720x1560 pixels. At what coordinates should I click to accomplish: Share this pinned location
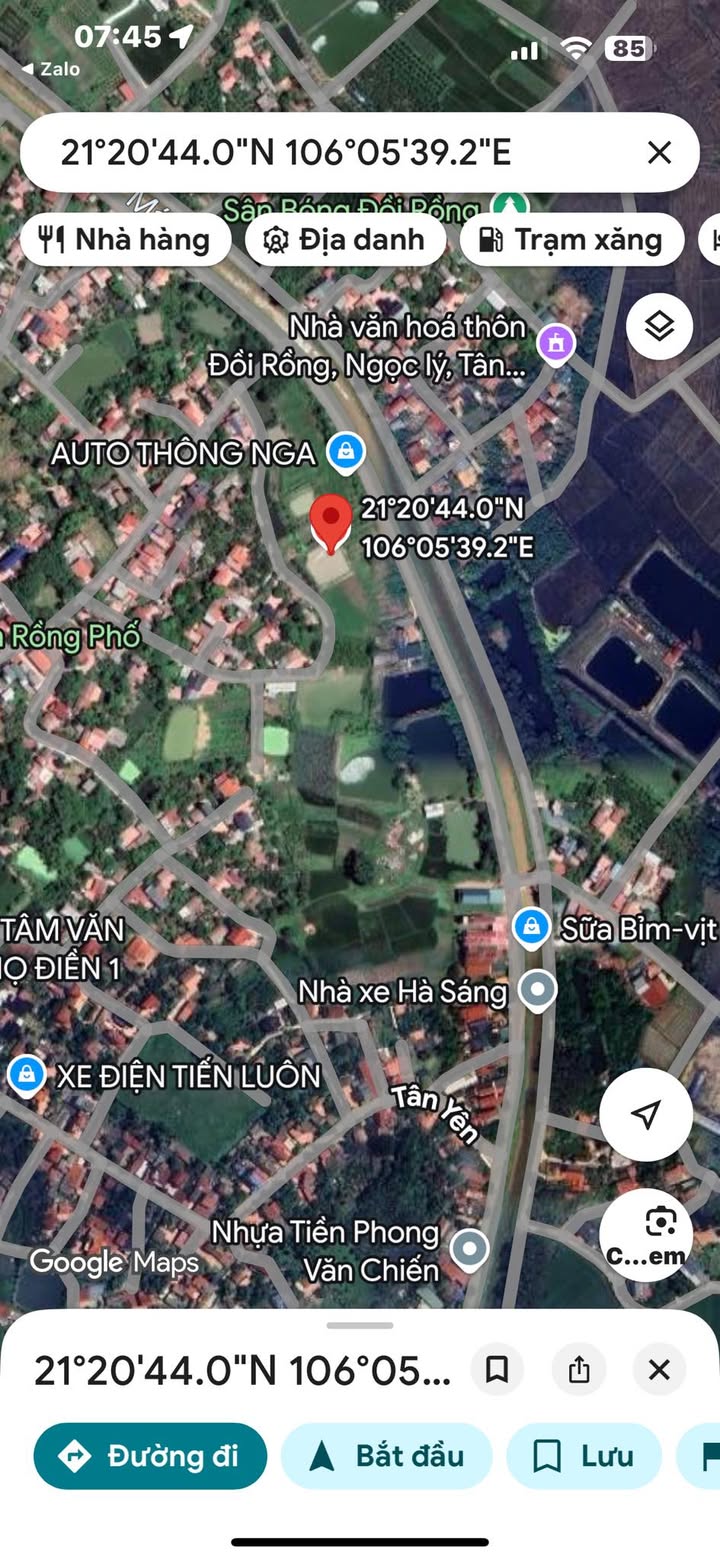[579, 1369]
